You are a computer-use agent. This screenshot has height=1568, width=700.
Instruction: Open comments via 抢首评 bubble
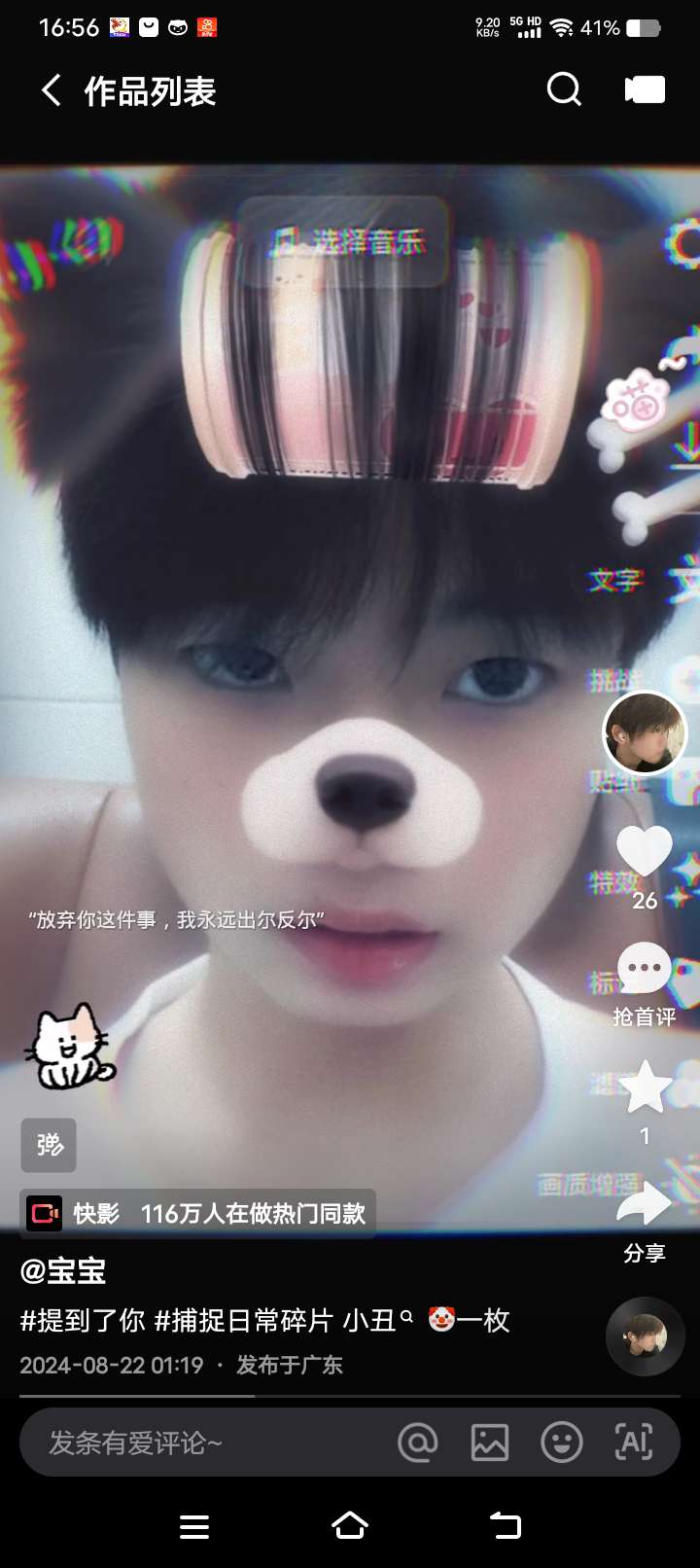click(645, 970)
